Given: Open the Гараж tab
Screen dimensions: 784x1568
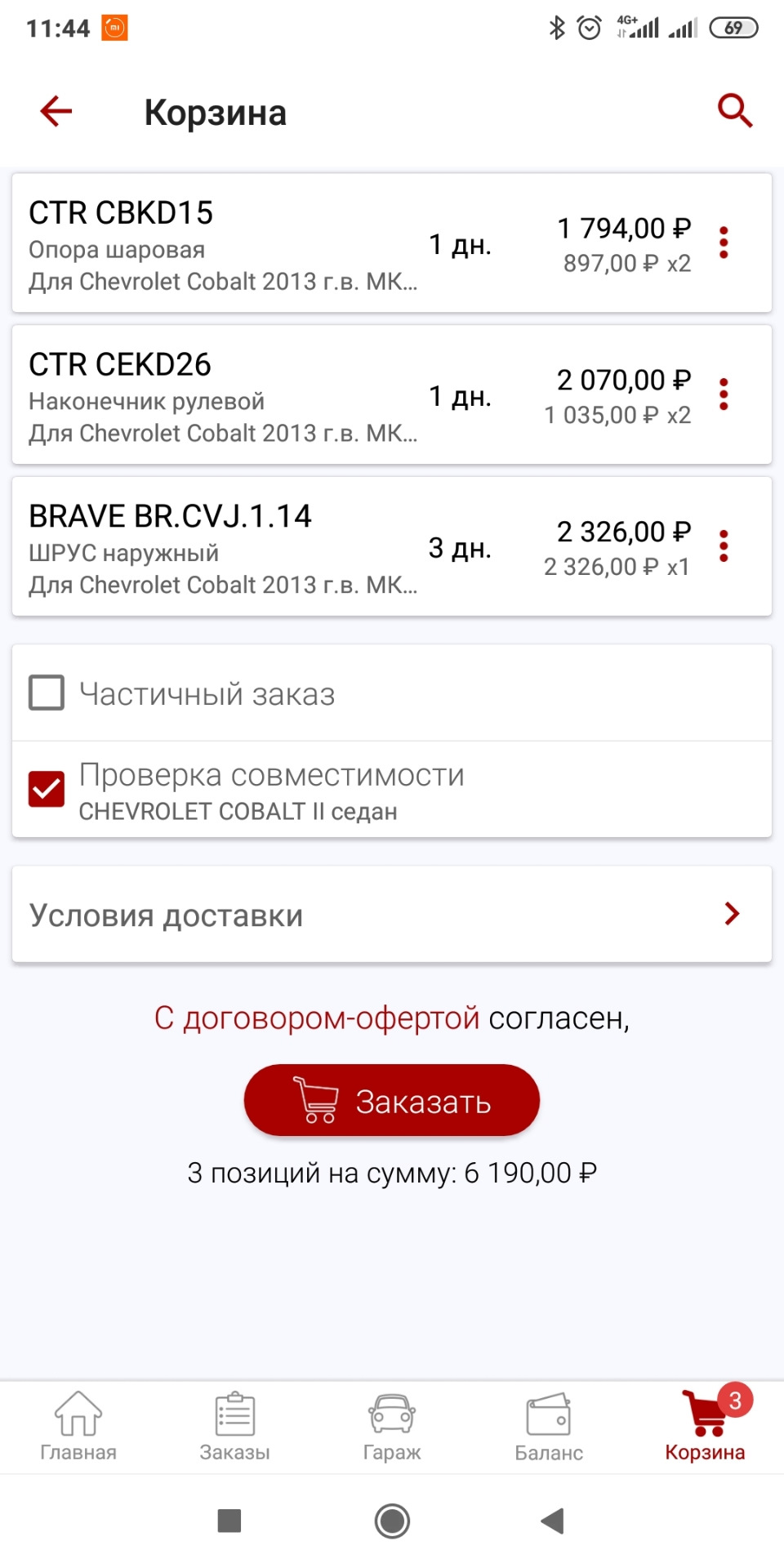Looking at the screenshot, I should tap(392, 1426).
